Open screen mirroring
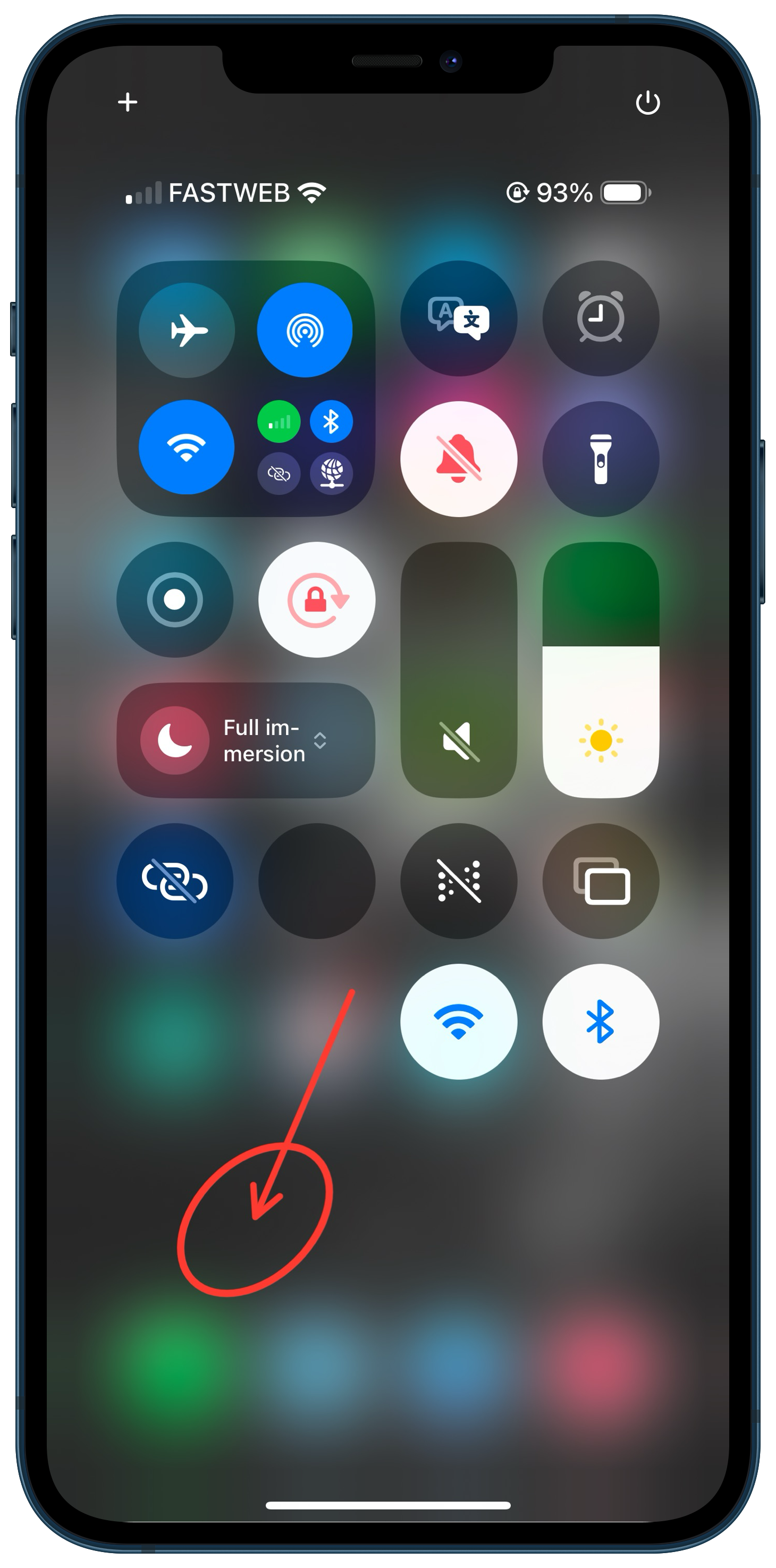The image size is (776, 1568). [x=601, y=881]
